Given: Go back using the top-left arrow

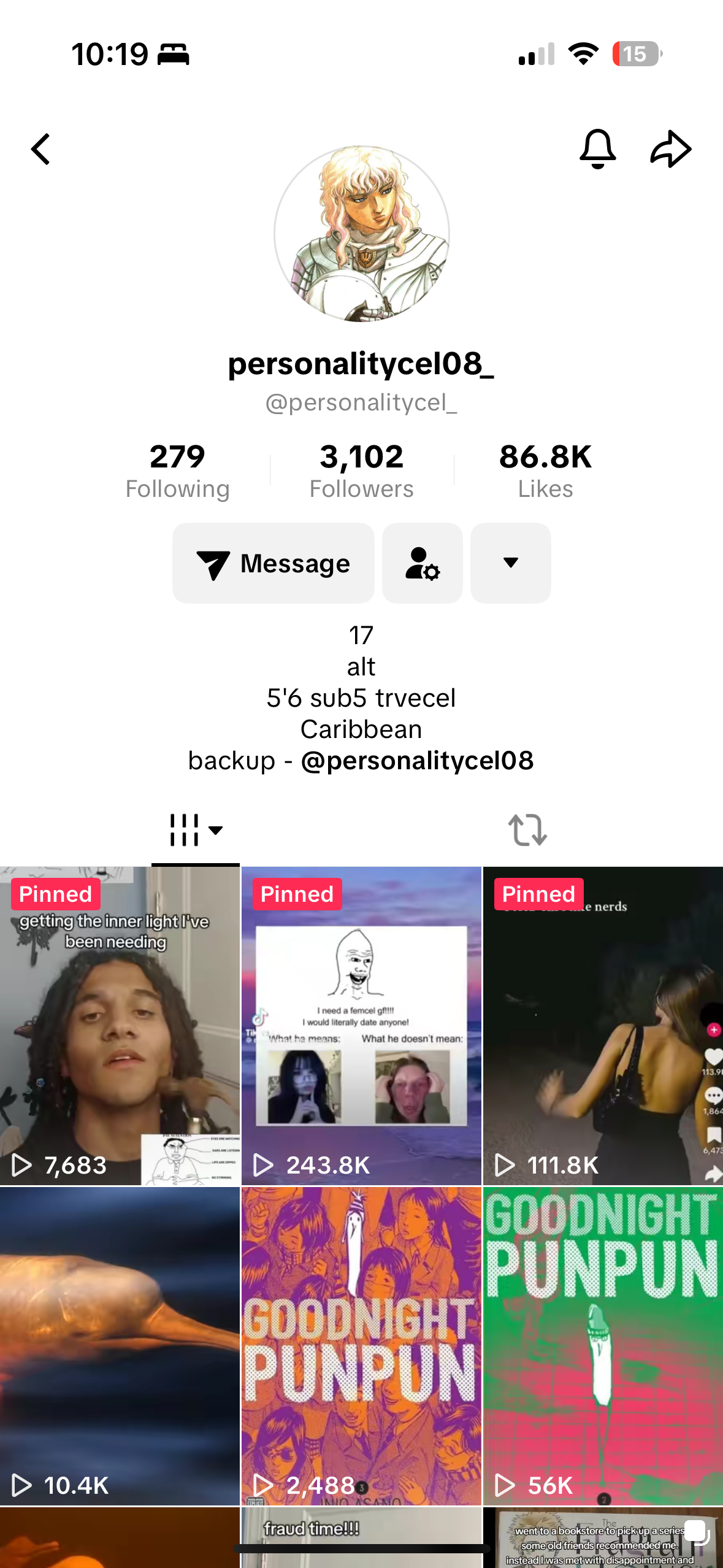Looking at the screenshot, I should pyautogui.click(x=41, y=150).
